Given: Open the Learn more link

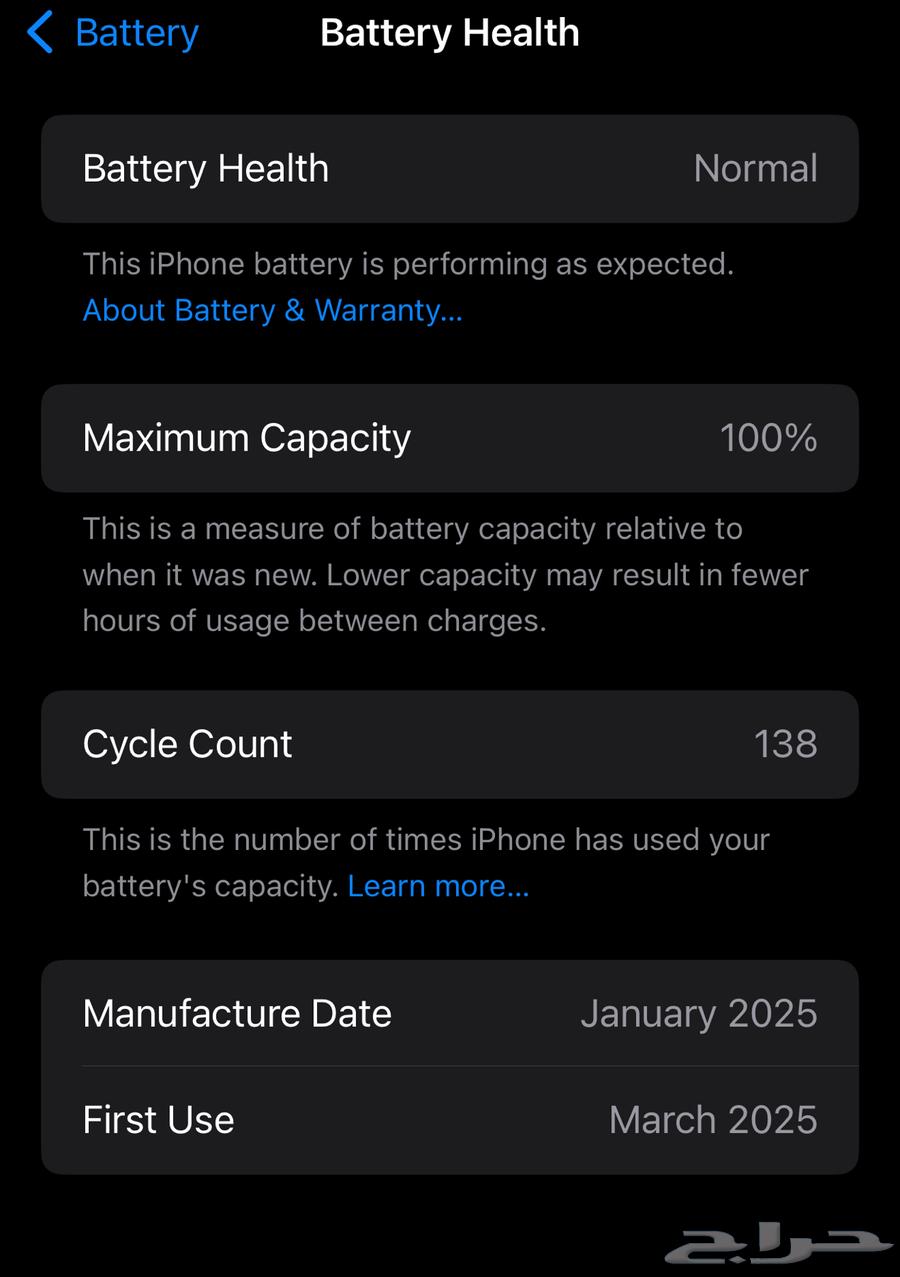Looking at the screenshot, I should pyautogui.click(x=438, y=886).
